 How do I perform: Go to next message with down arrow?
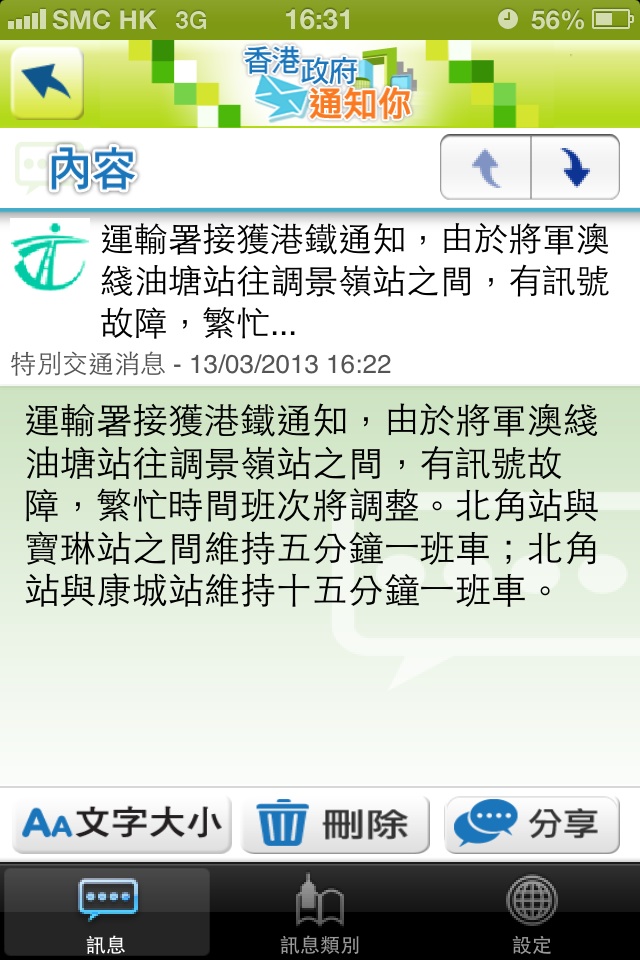coord(575,167)
